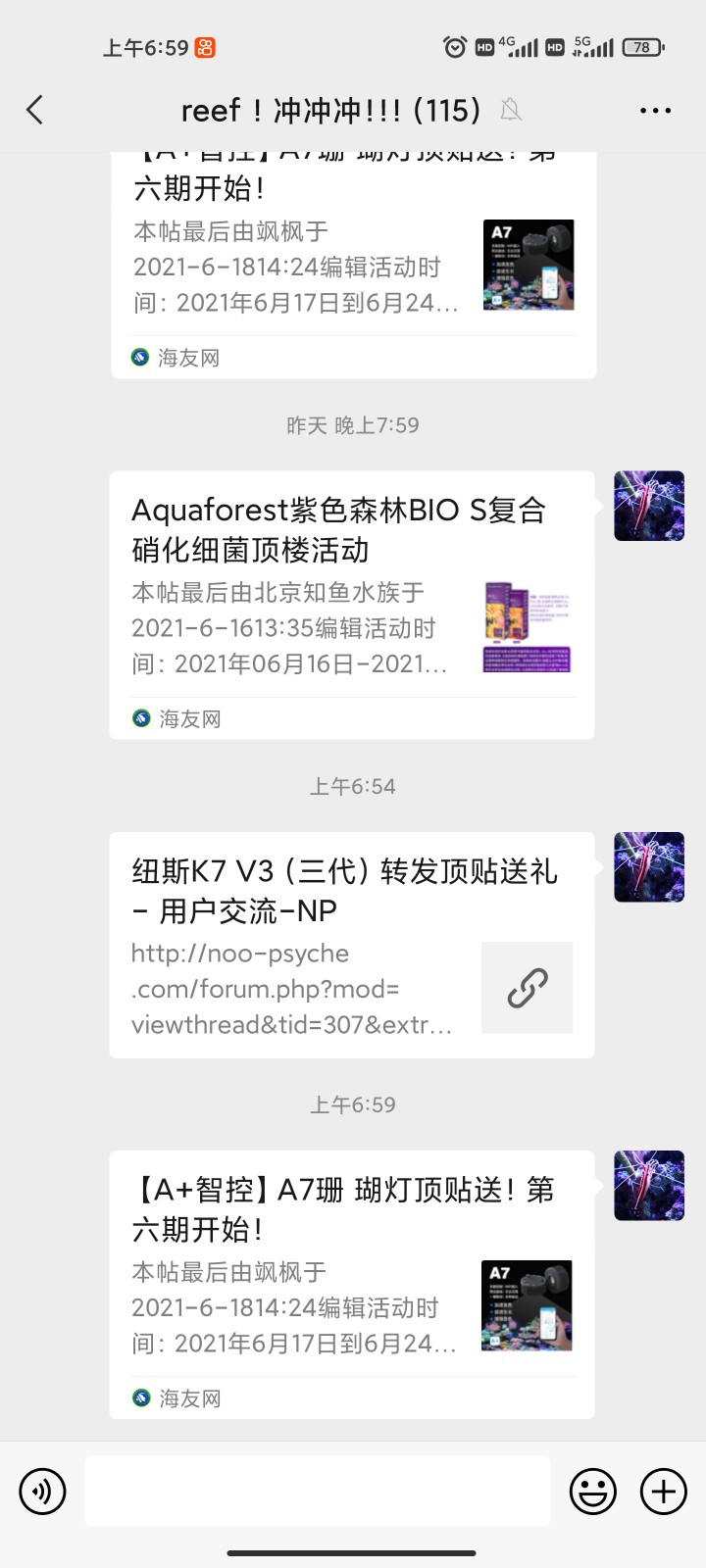Switch to voice message input

(x=42, y=1492)
